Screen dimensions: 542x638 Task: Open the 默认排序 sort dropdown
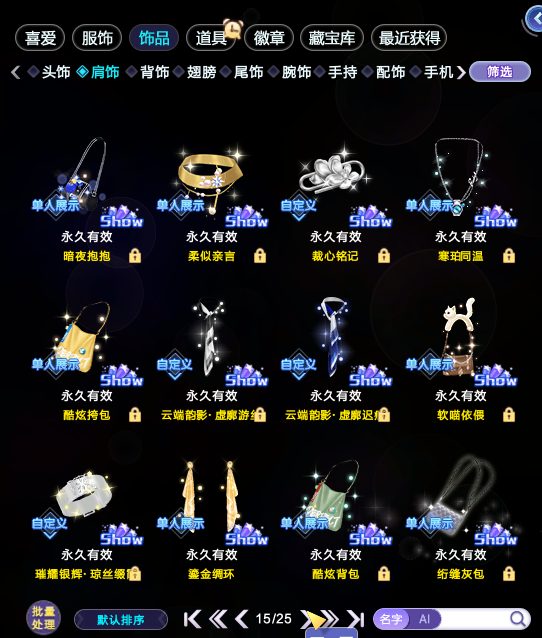click(121, 620)
